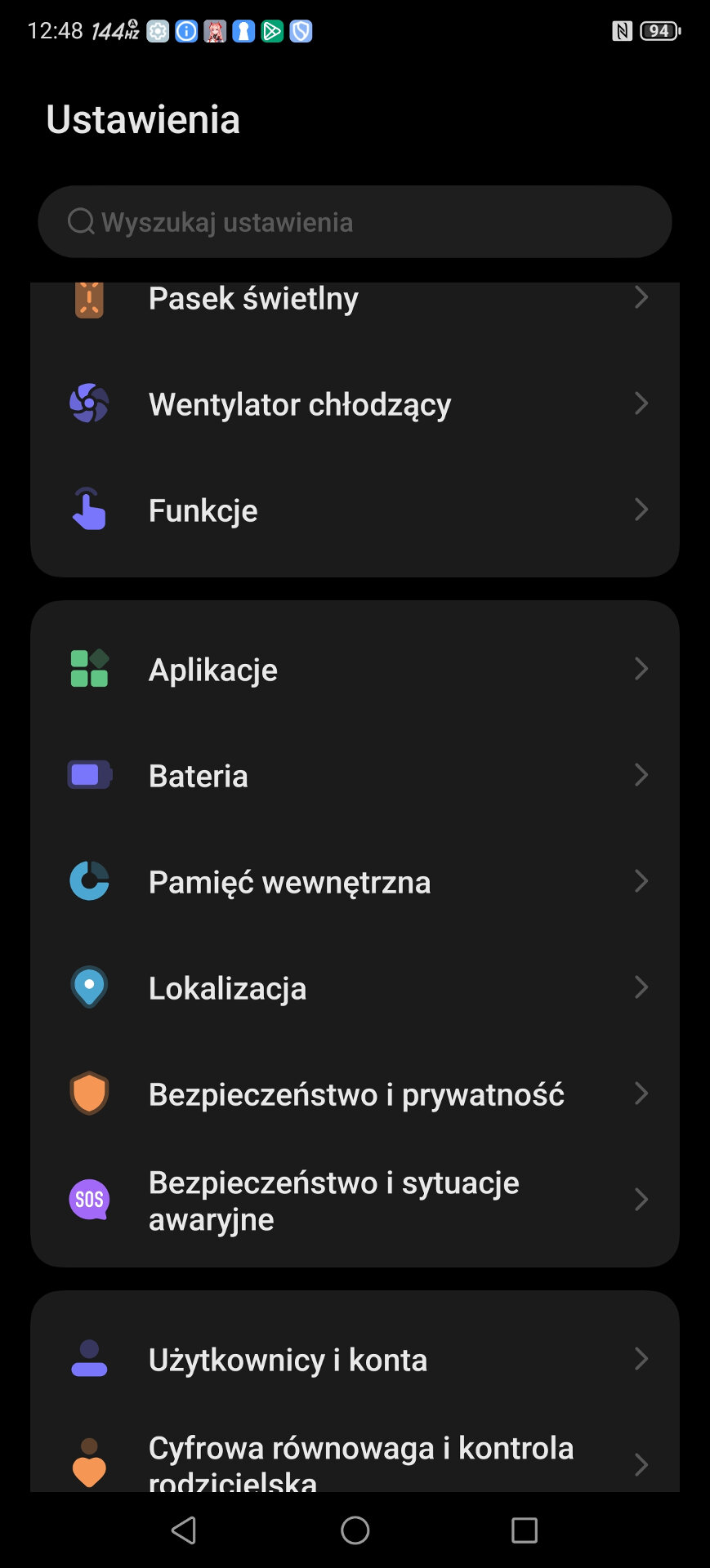Image resolution: width=710 pixels, height=1568 pixels.
Task: Open Bateria settings
Action: click(355, 776)
